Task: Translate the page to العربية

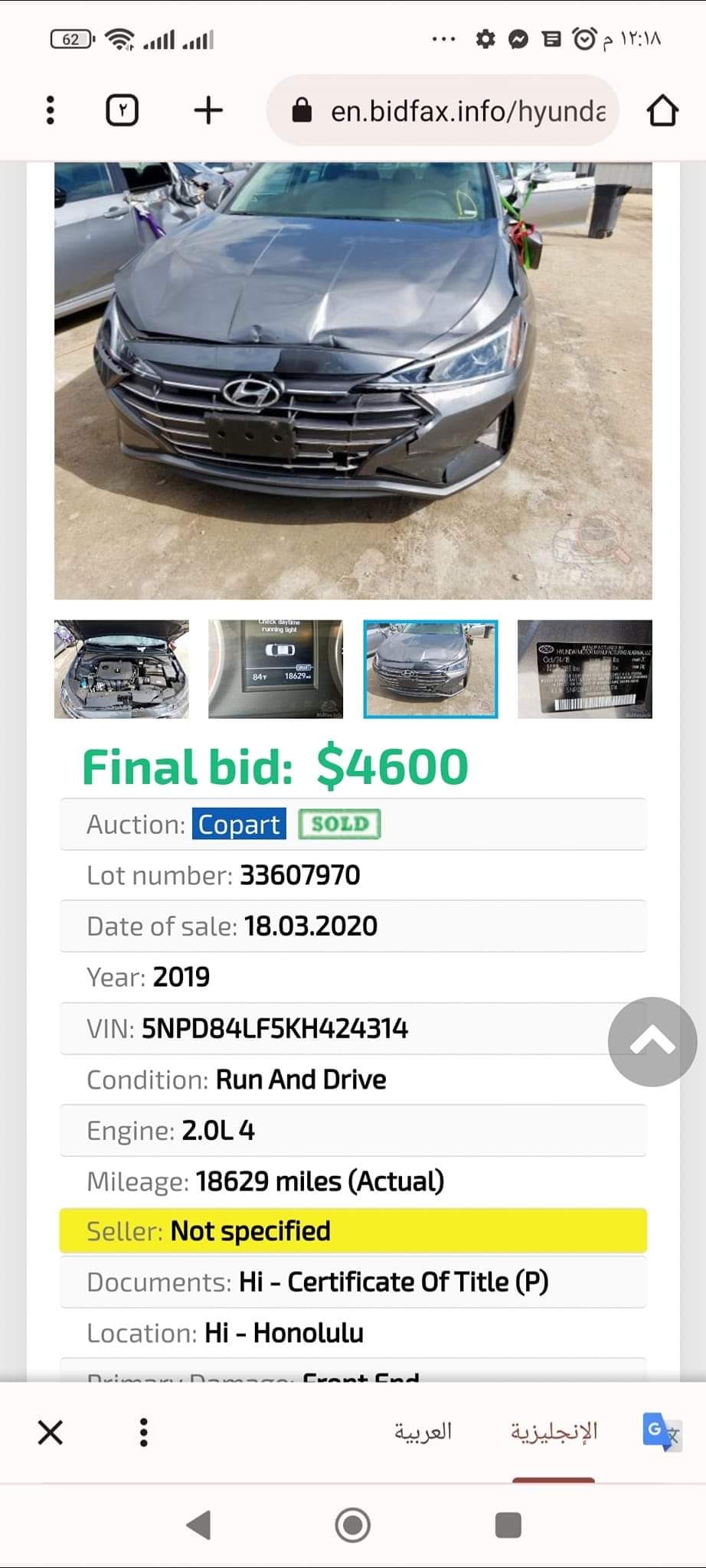Action: 423,1432
